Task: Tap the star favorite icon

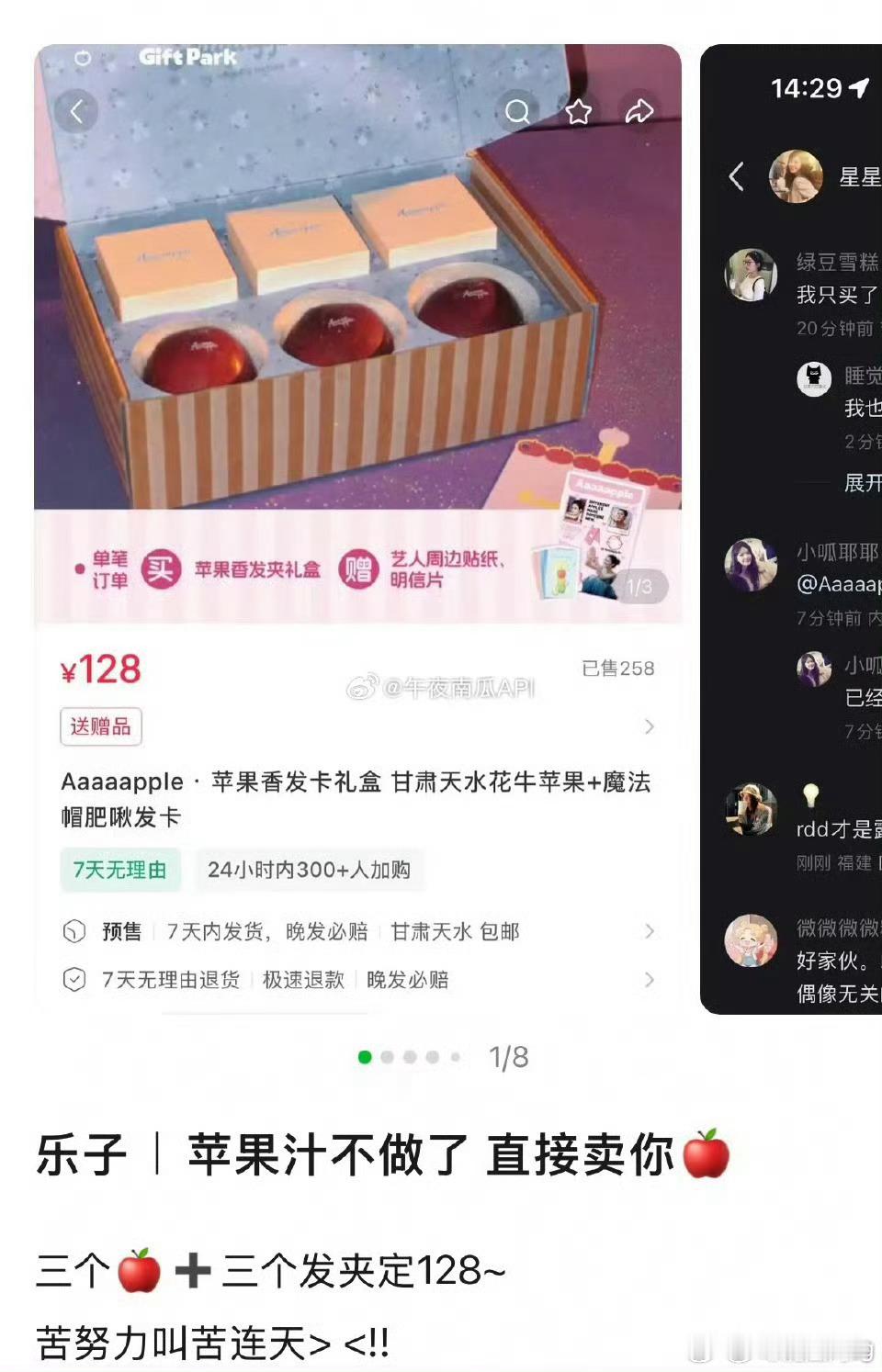Action: 578,112
